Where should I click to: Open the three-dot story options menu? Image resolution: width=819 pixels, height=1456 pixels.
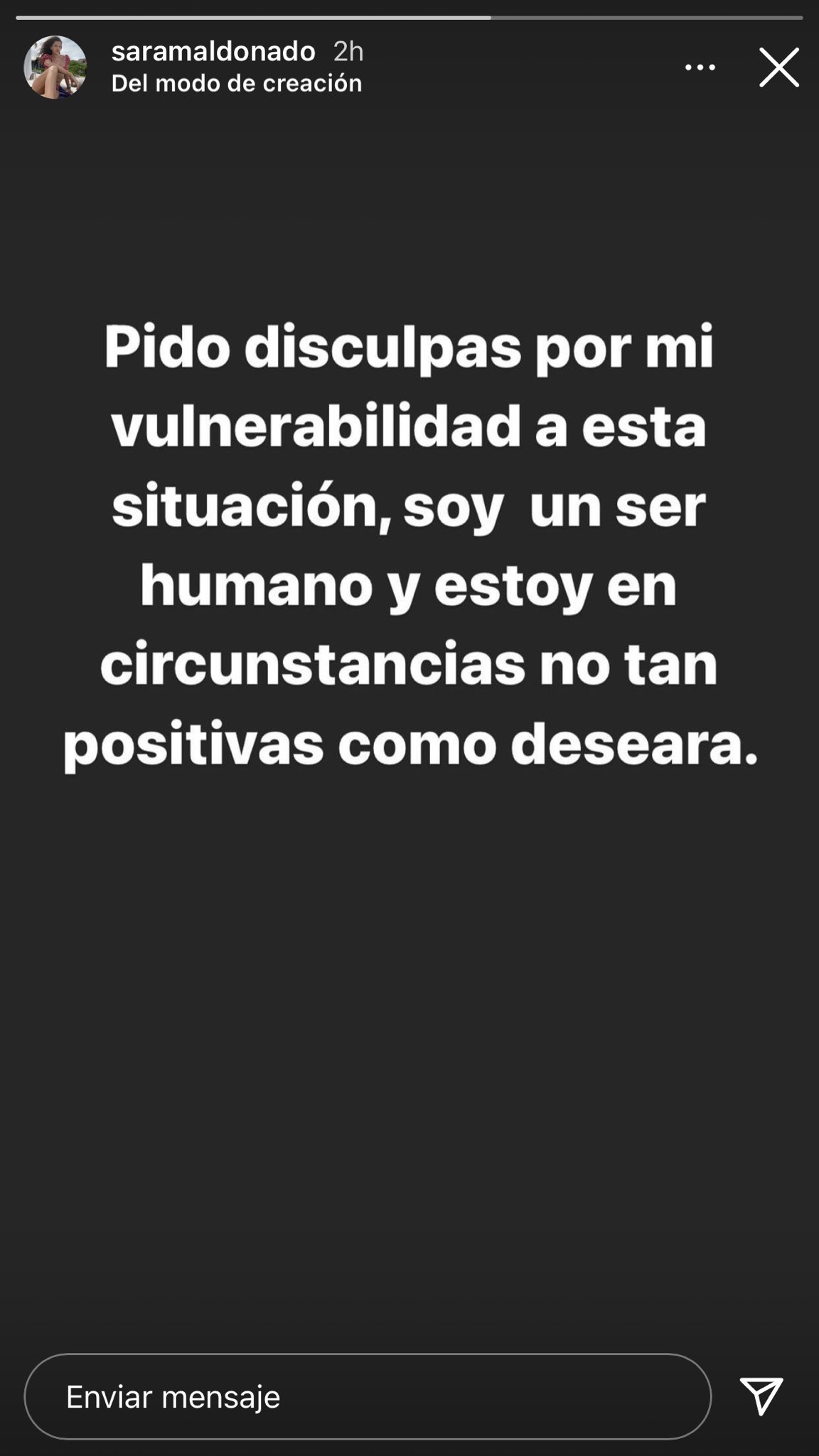pyautogui.click(x=700, y=68)
